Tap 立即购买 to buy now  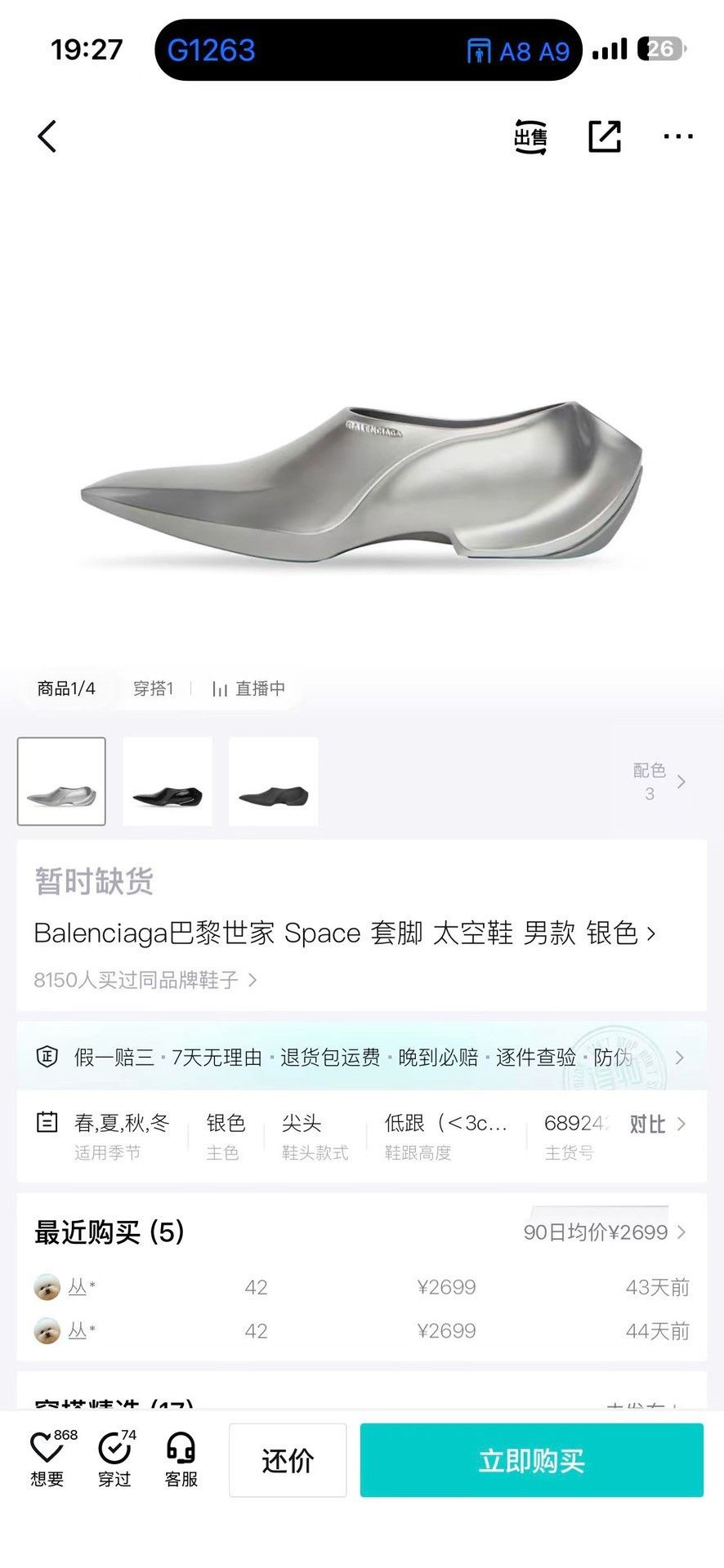[532, 1460]
